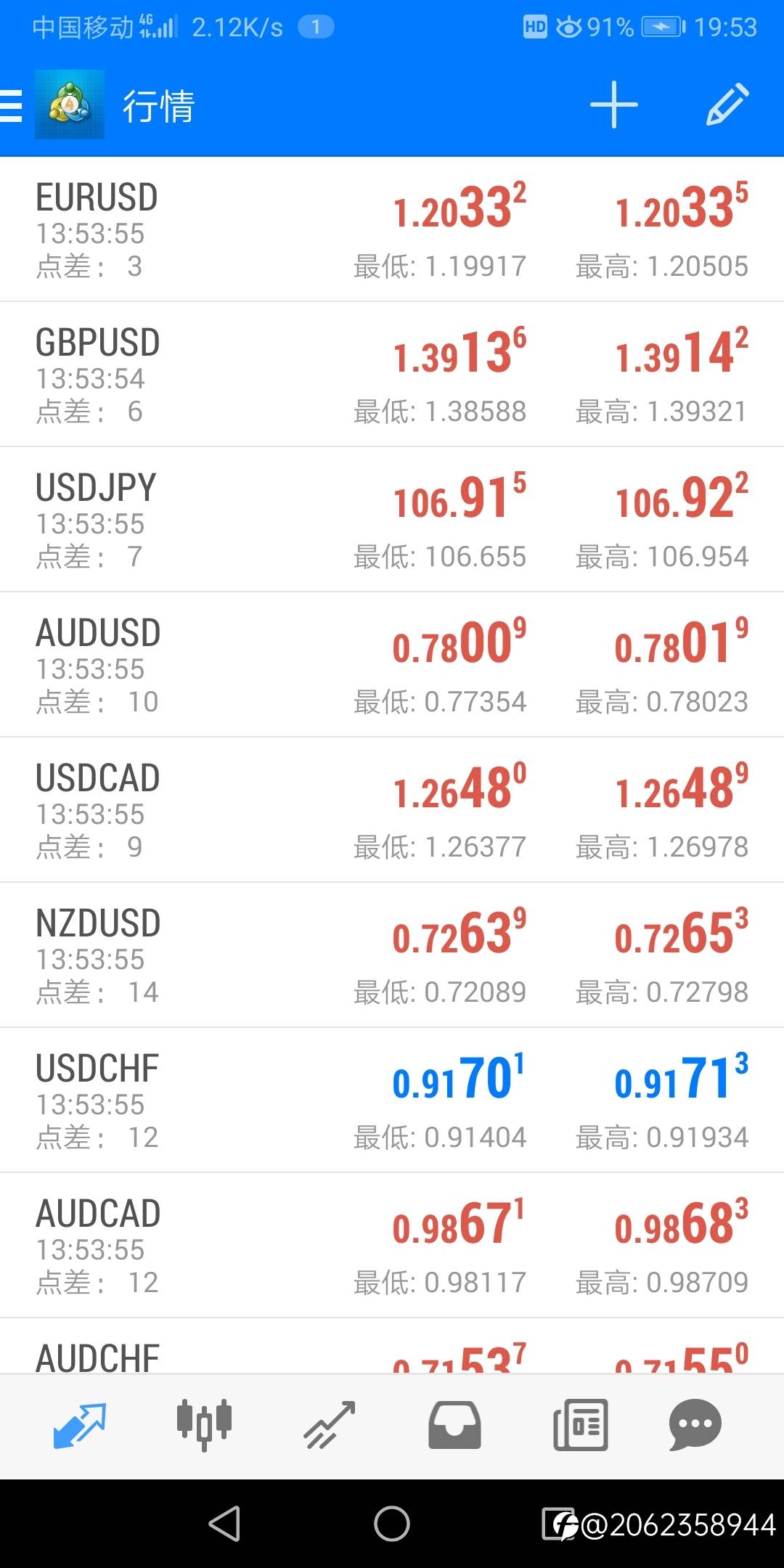Select the USDCHF quote row

point(392,1101)
